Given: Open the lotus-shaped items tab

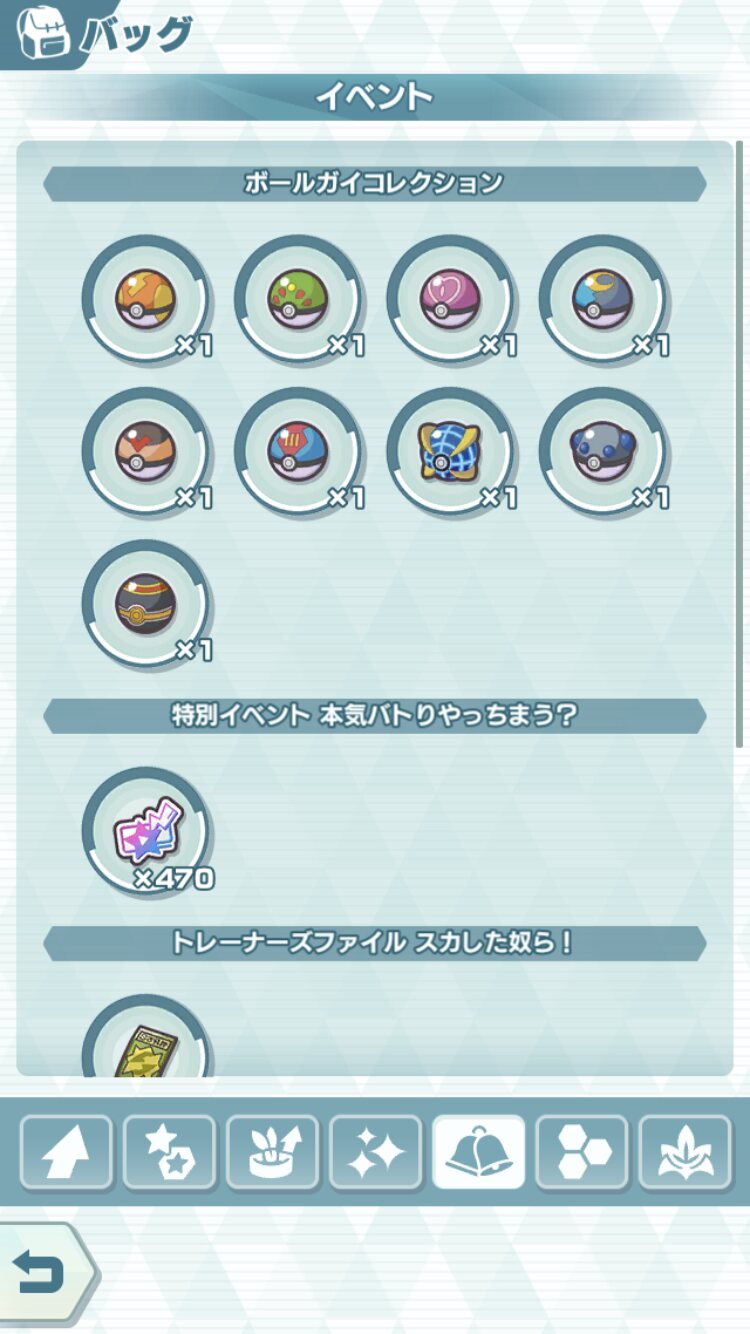Looking at the screenshot, I should [684, 1152].
